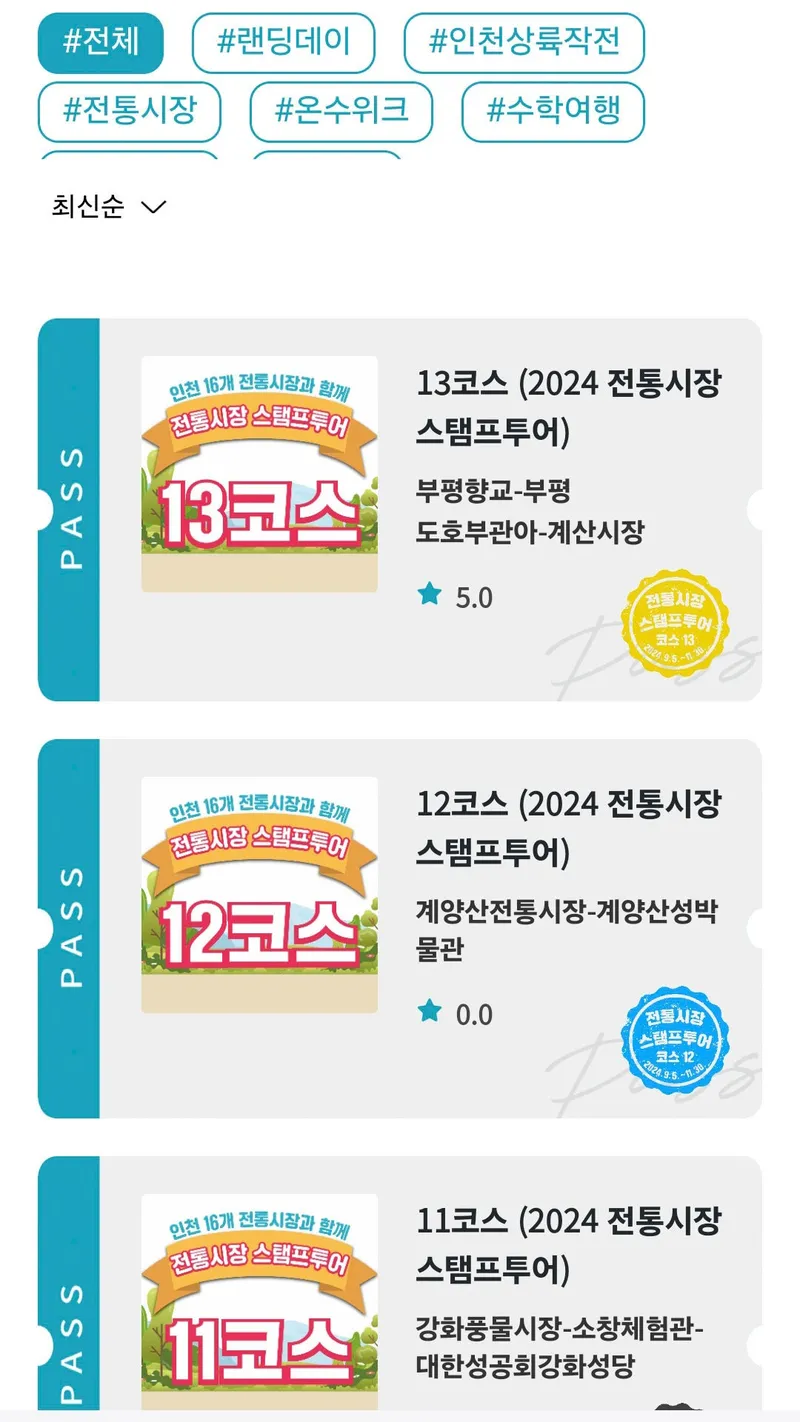This screenshot has height=1422, width=800.
Task: Tap the #수학여행 filter chip
Action: click(553, 111)
